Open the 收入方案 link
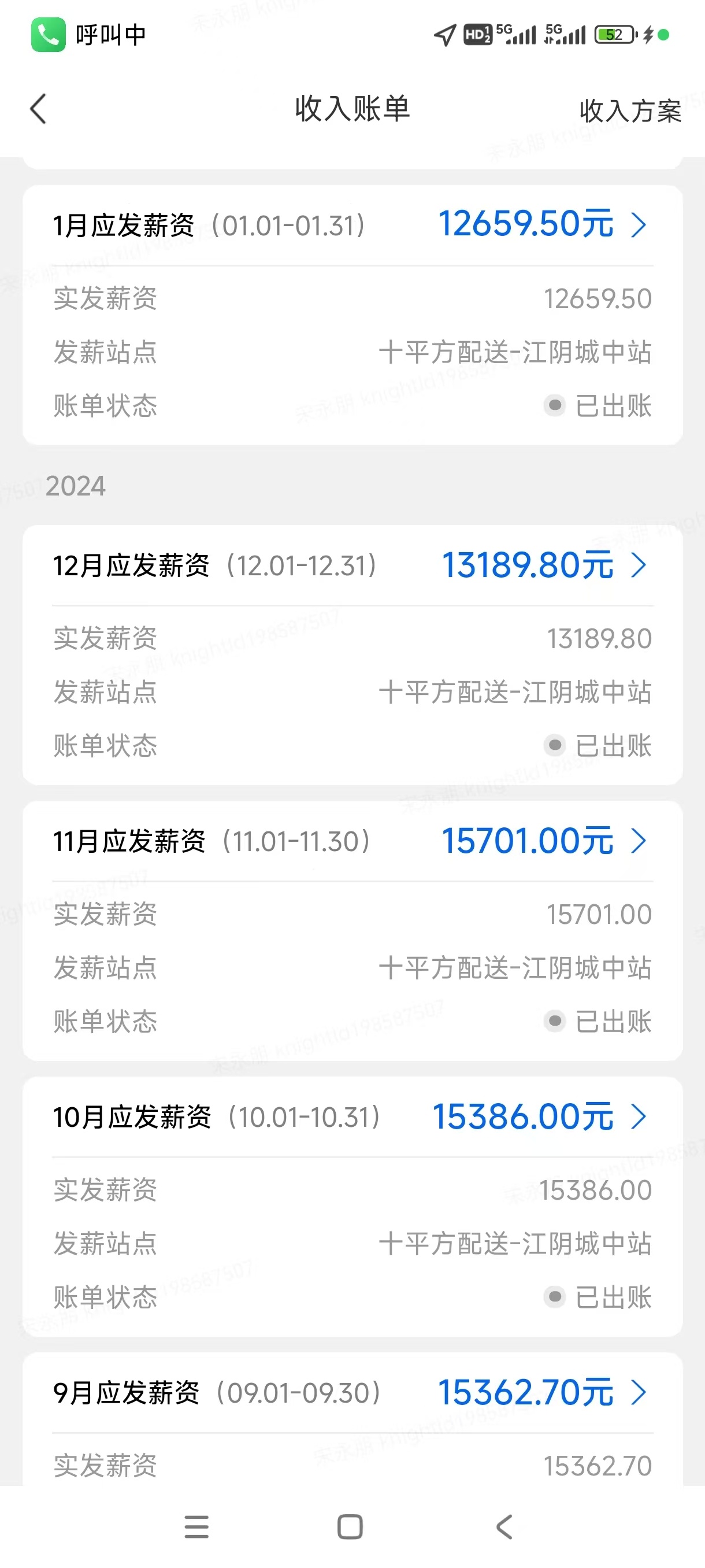Viewport: 705px width, 1568px height. [x=629, y=111]
